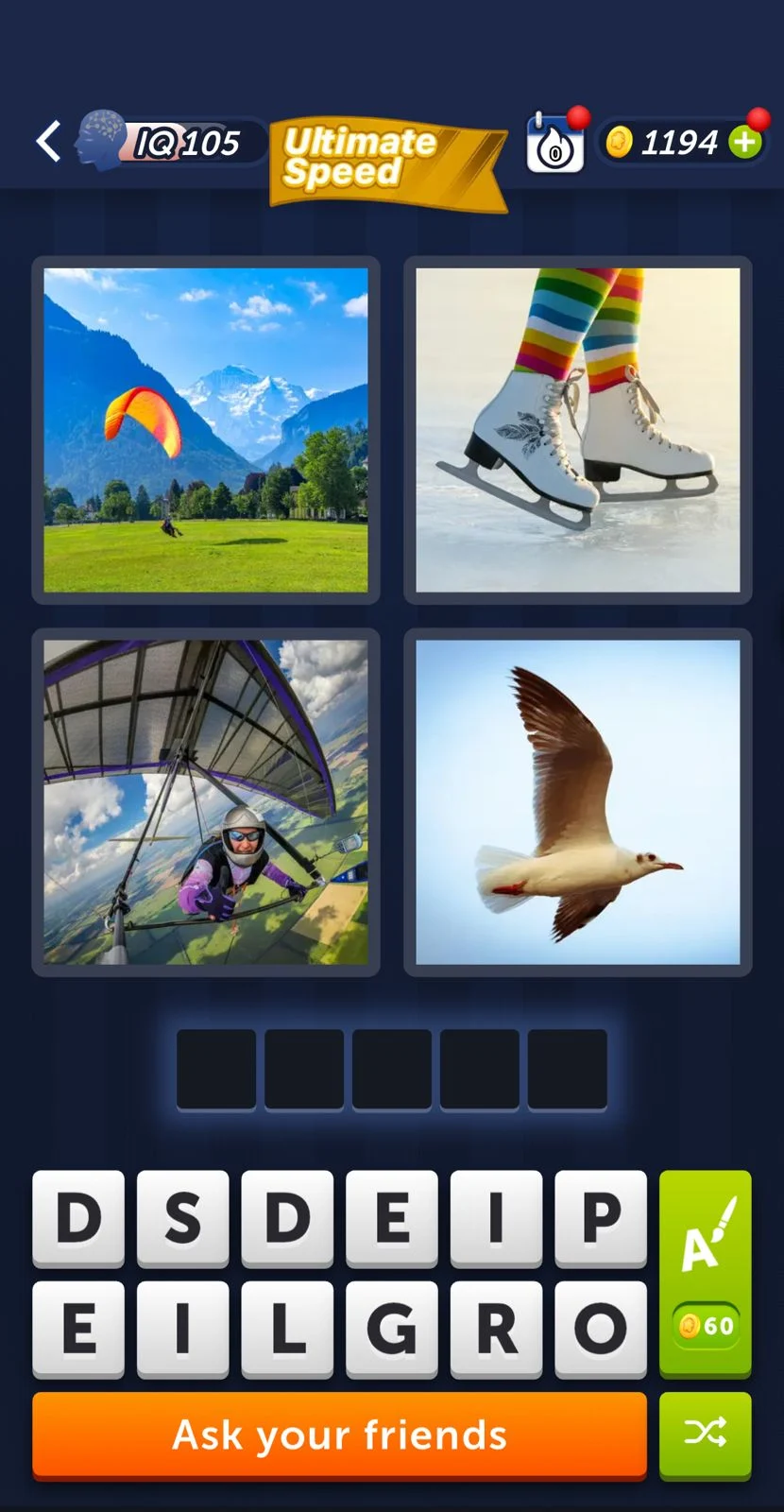The image size is (784, 1512).
Task: Tap the letter tile R
Action: point(496,1329)
